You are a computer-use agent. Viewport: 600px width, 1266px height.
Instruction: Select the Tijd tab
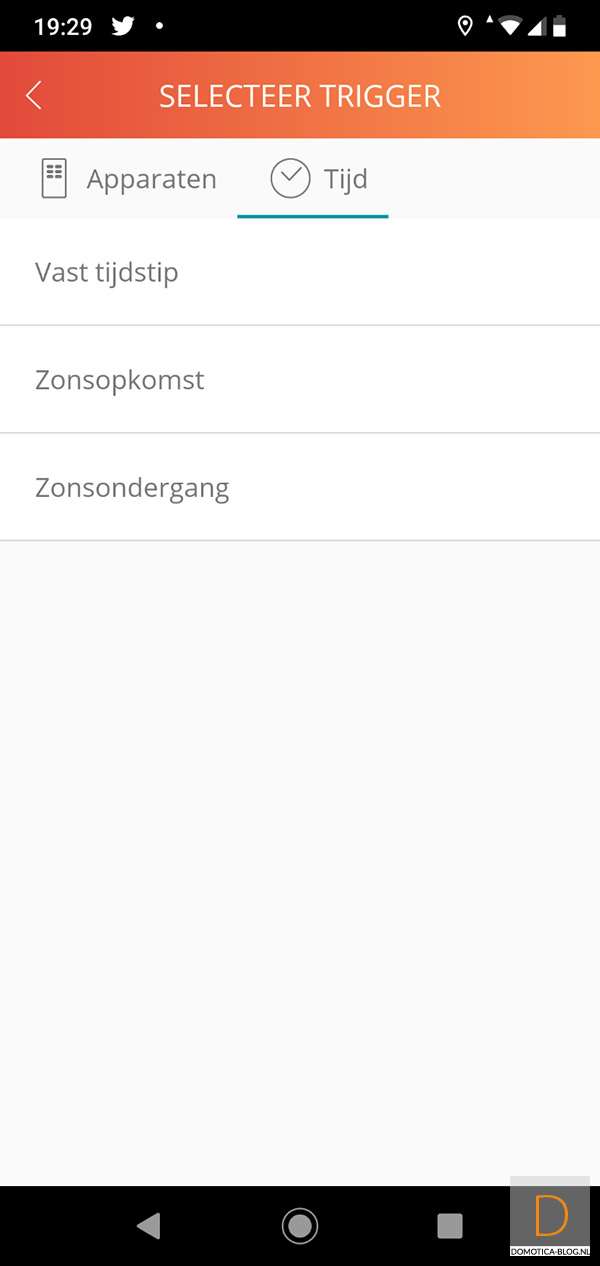pyautogui.click(x=318, y=179)
